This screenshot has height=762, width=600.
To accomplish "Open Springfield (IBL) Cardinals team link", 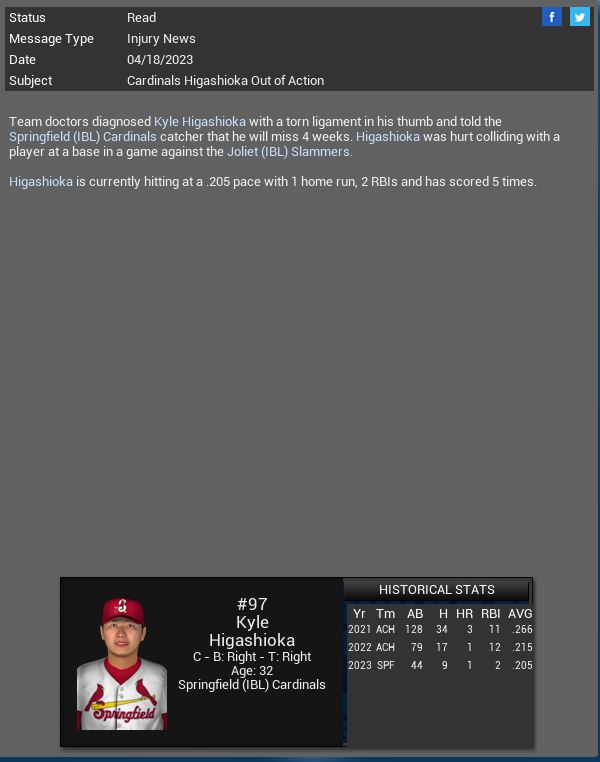I will point(83,137).
